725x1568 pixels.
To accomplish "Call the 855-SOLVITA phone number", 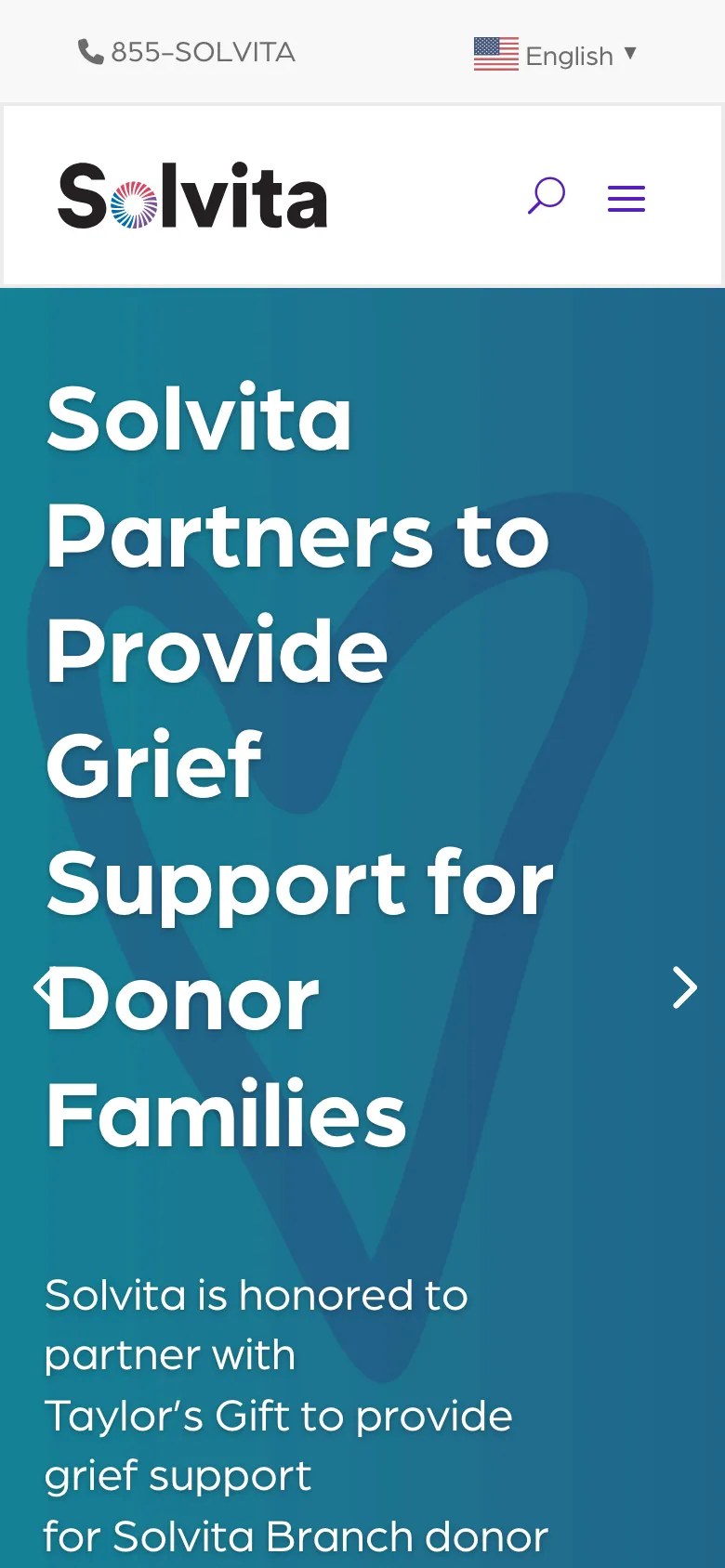I will click(x=187, y=52).
